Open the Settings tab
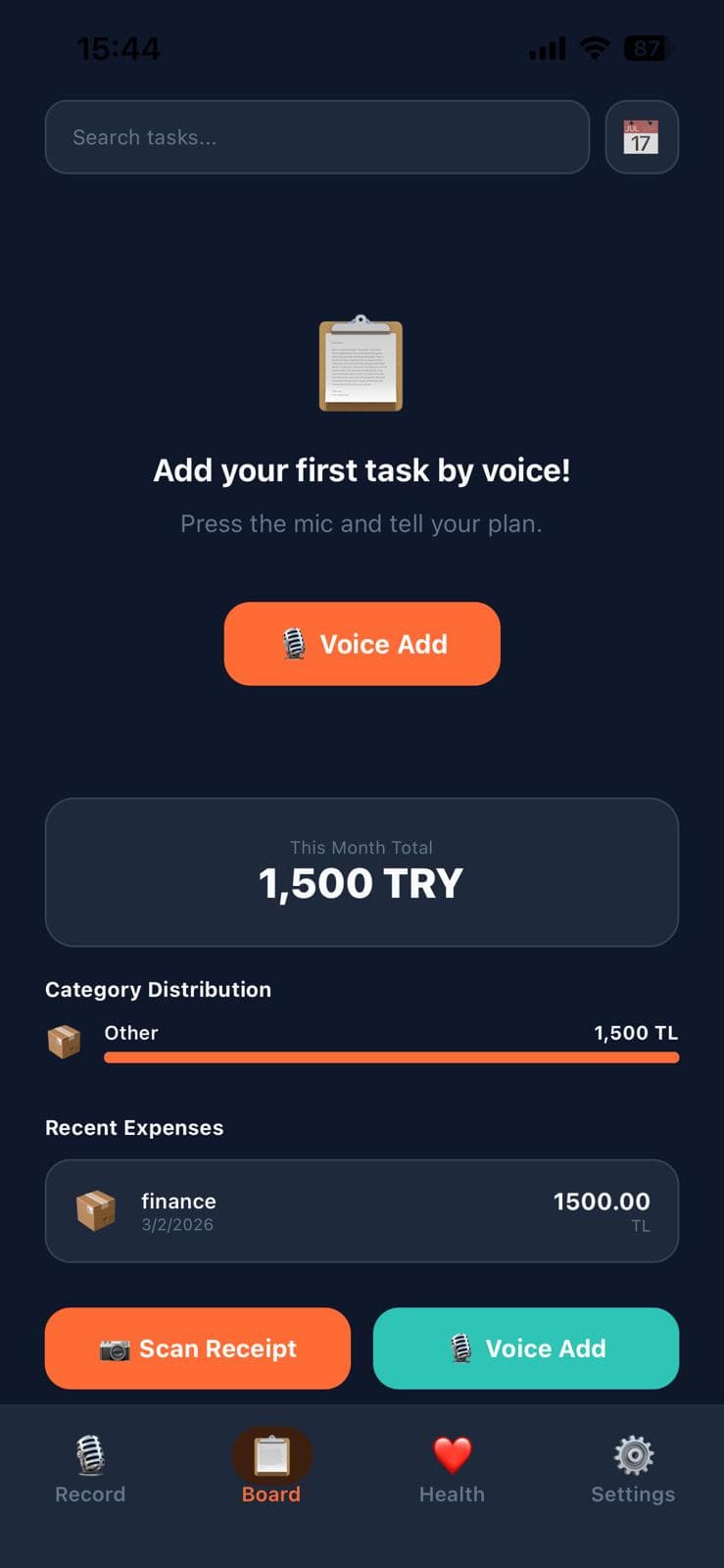Viewport: 724px width, 1568px height. pyautogui.click(x=633, y=1469)
